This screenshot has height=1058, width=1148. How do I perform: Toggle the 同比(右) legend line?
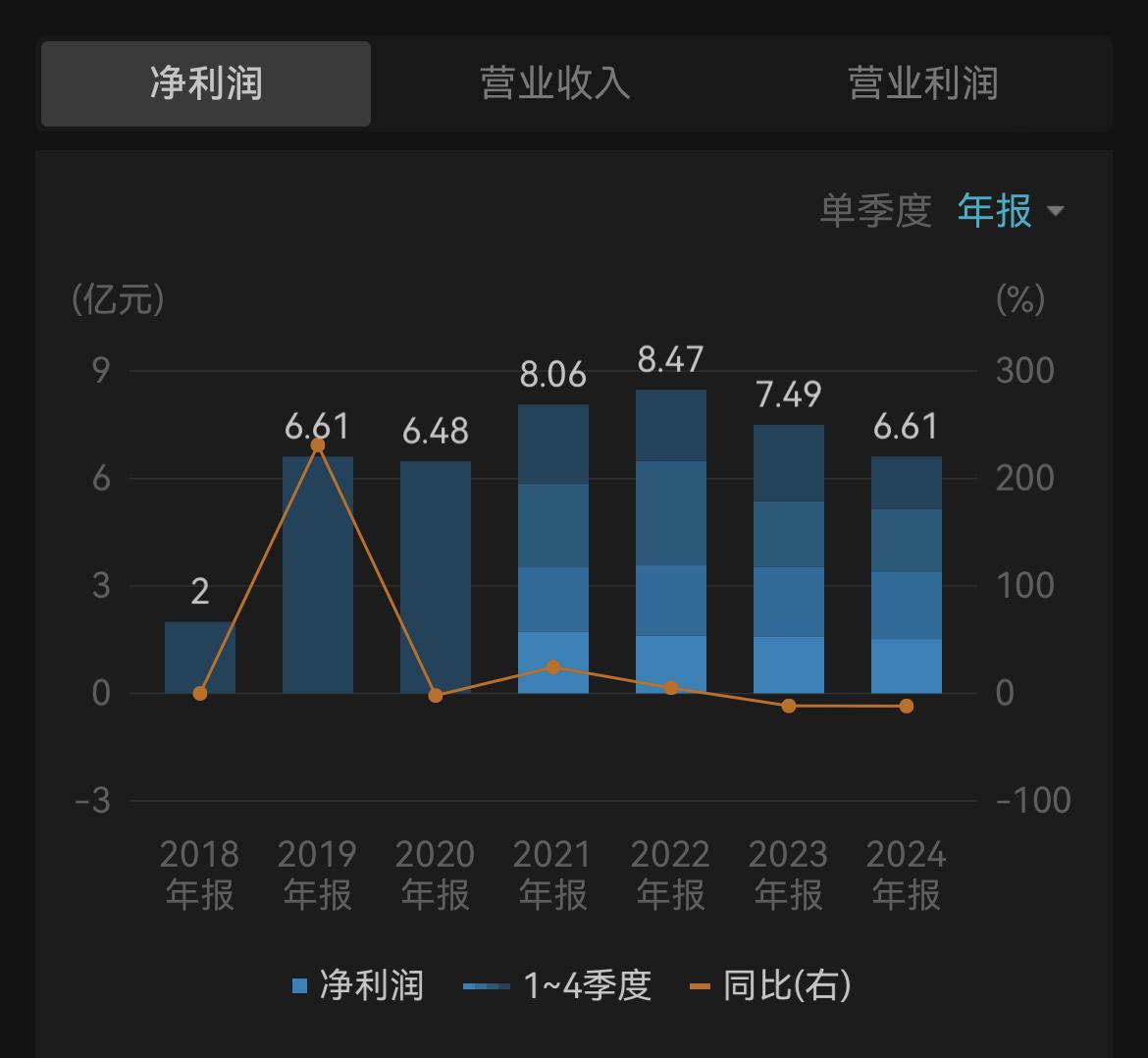[x=771, y=984]
